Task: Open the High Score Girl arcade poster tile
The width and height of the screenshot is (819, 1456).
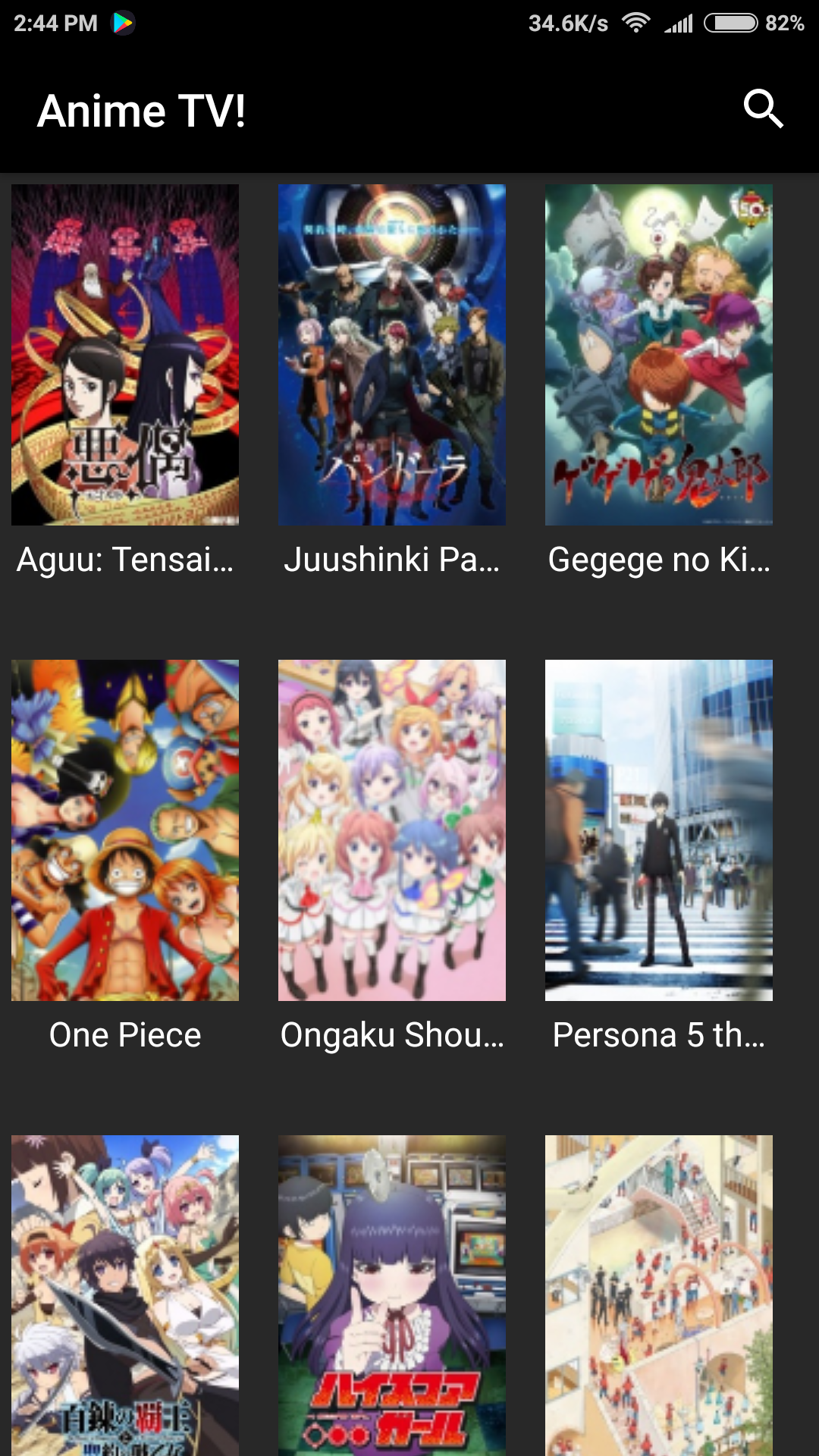Action: point(392,1295)
